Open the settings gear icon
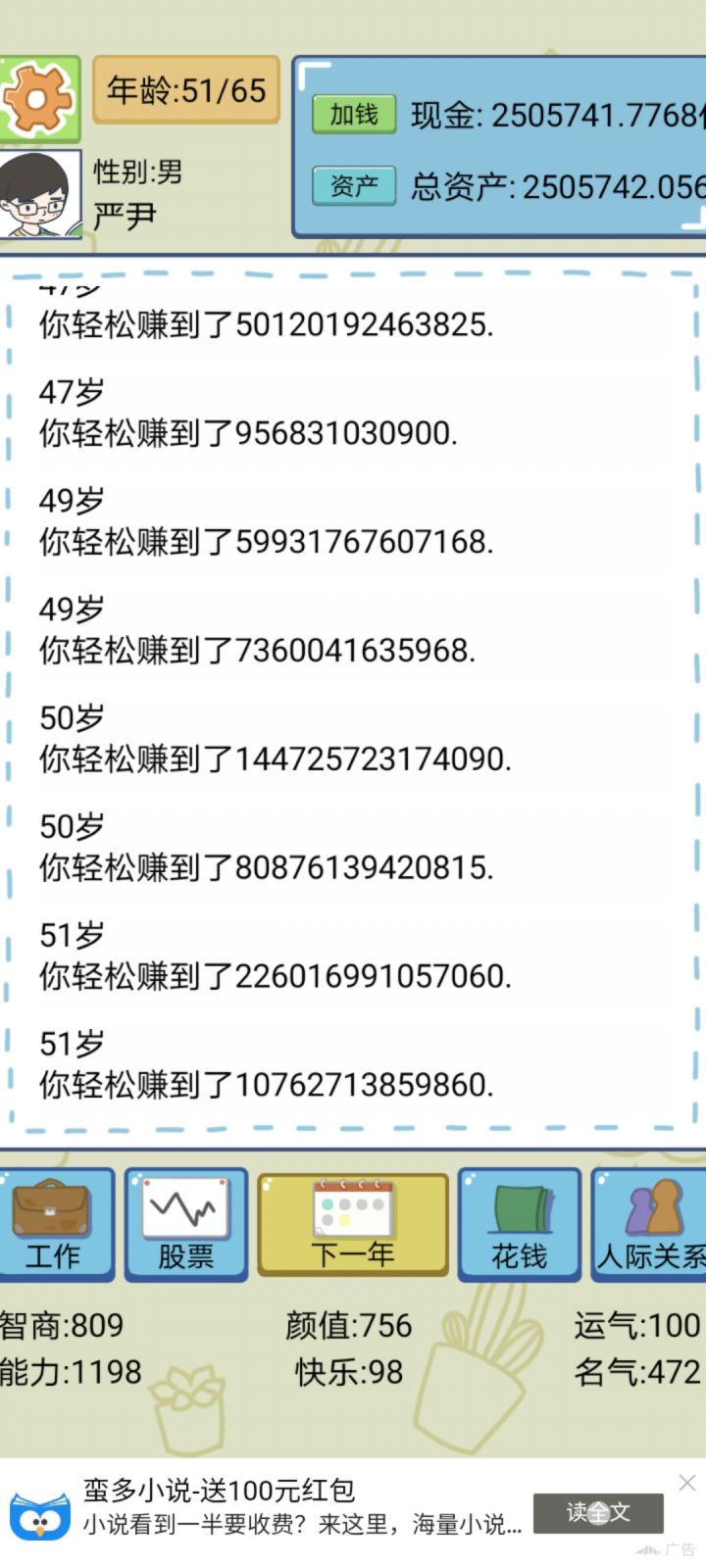Image resolution: width=706 pixels, height=1568 pixels. pos(39,99)
